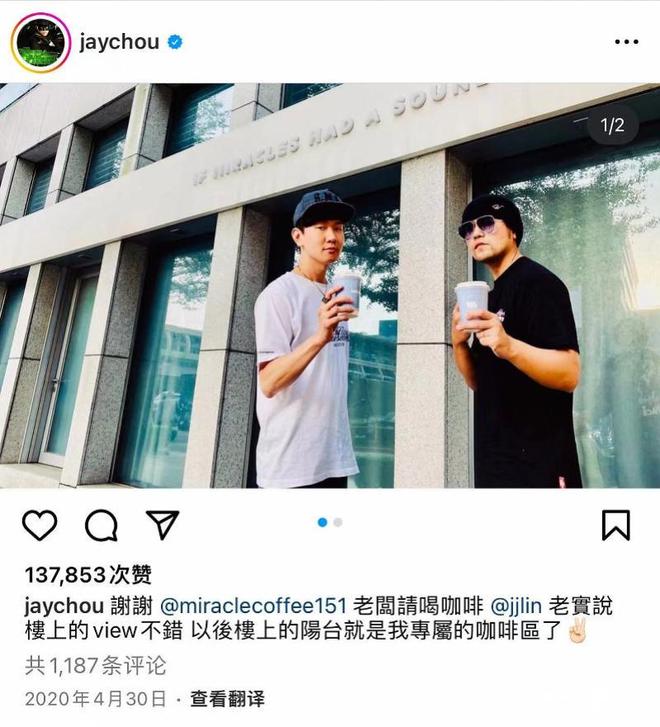Like this post with the heart icon

pos(39,525)
